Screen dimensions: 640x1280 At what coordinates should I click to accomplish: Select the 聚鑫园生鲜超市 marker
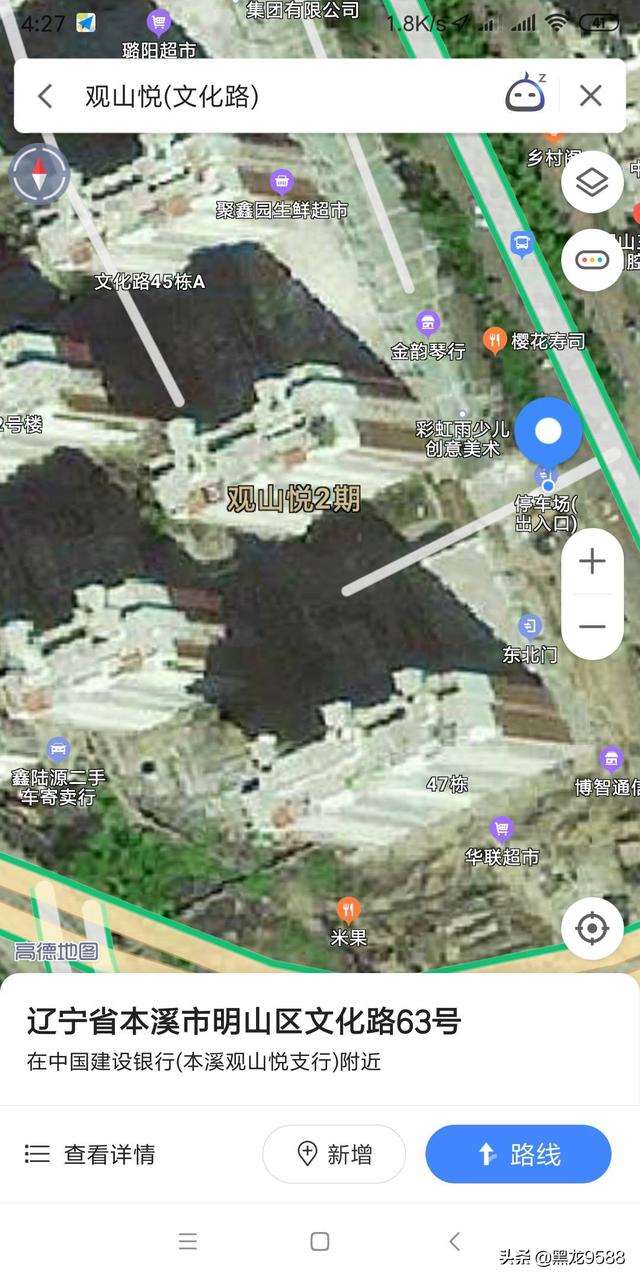coord(282,182)
